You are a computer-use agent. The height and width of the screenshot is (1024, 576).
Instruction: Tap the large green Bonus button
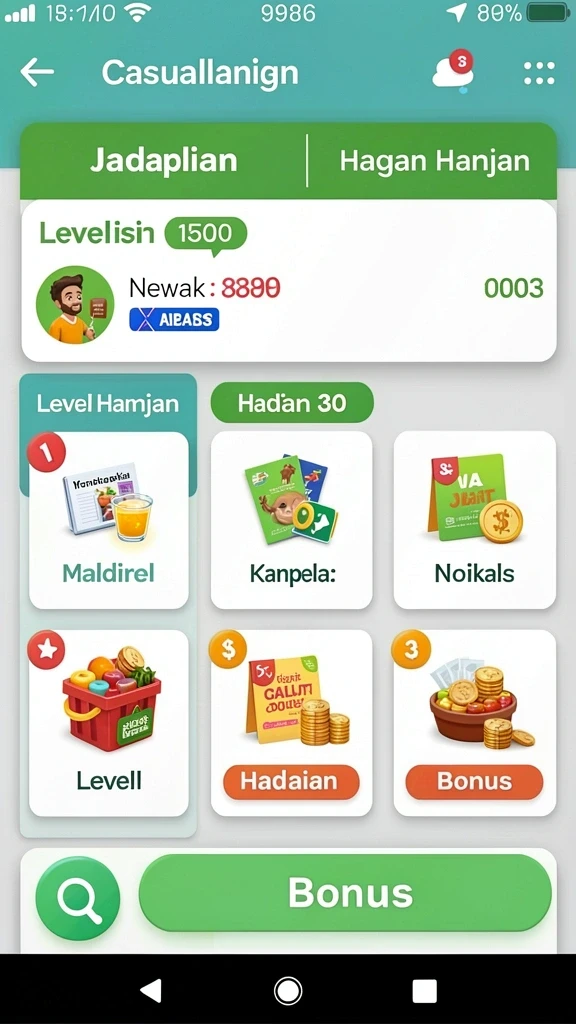(x=345, y=893)
